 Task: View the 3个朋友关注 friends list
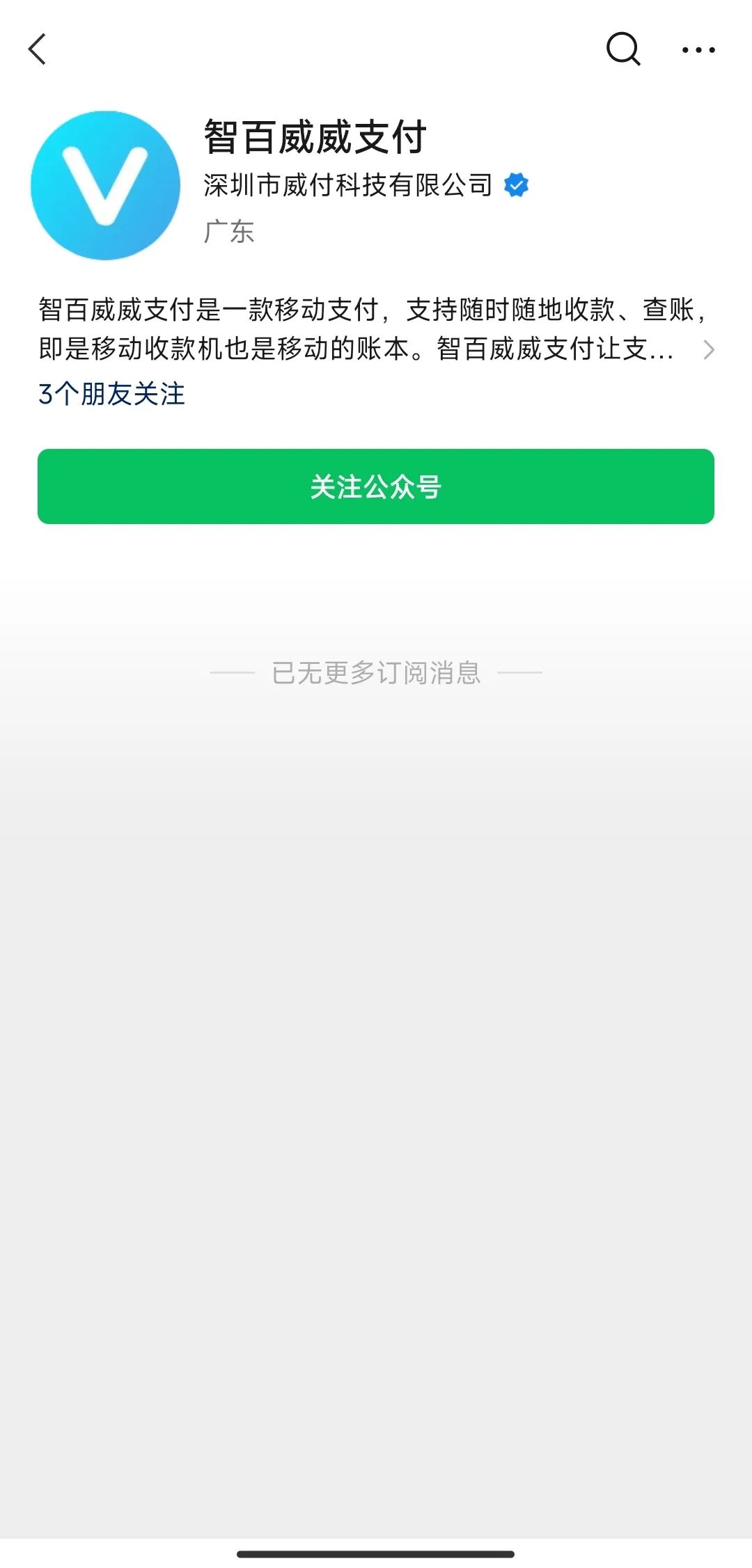(x=111, y=394)
